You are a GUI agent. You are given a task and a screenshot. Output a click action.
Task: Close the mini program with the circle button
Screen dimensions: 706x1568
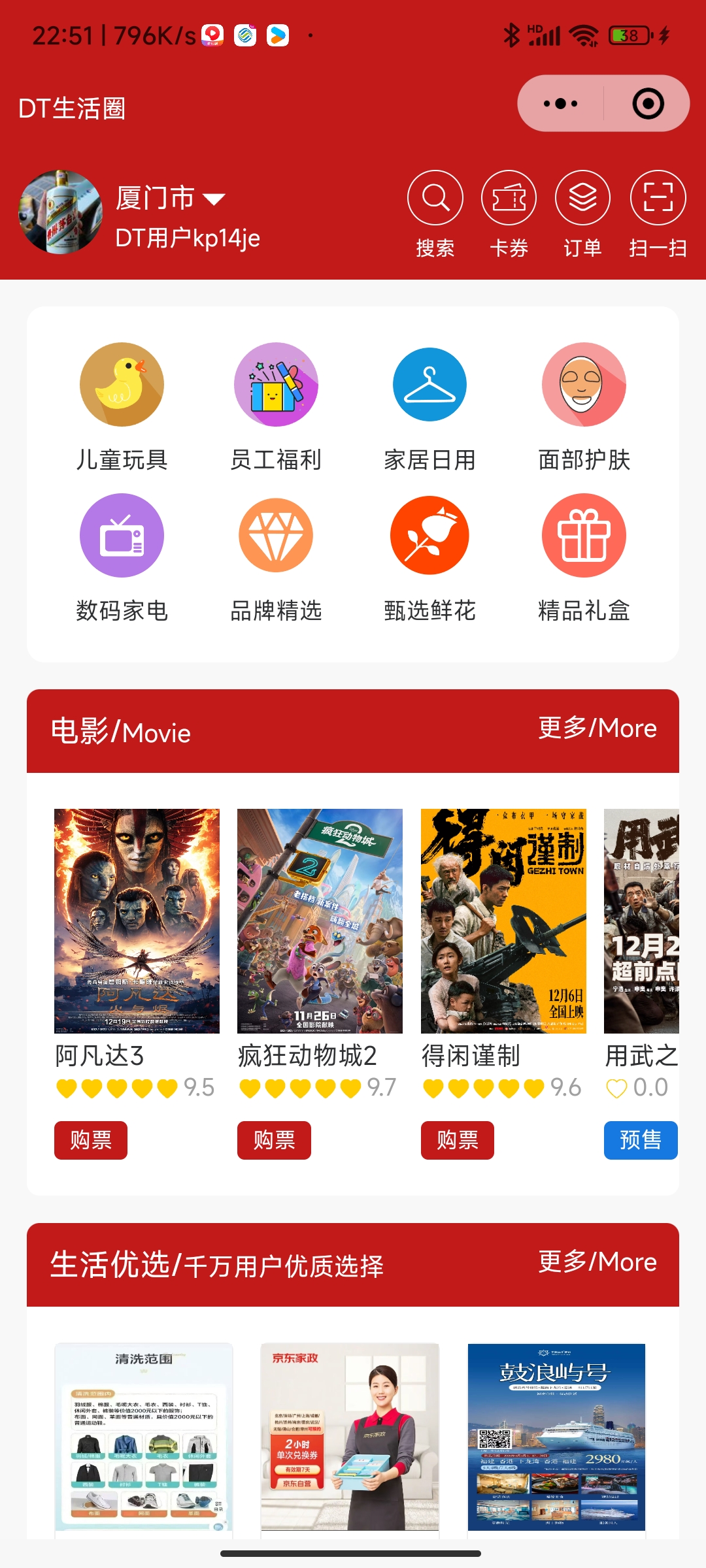click(648, 104)
